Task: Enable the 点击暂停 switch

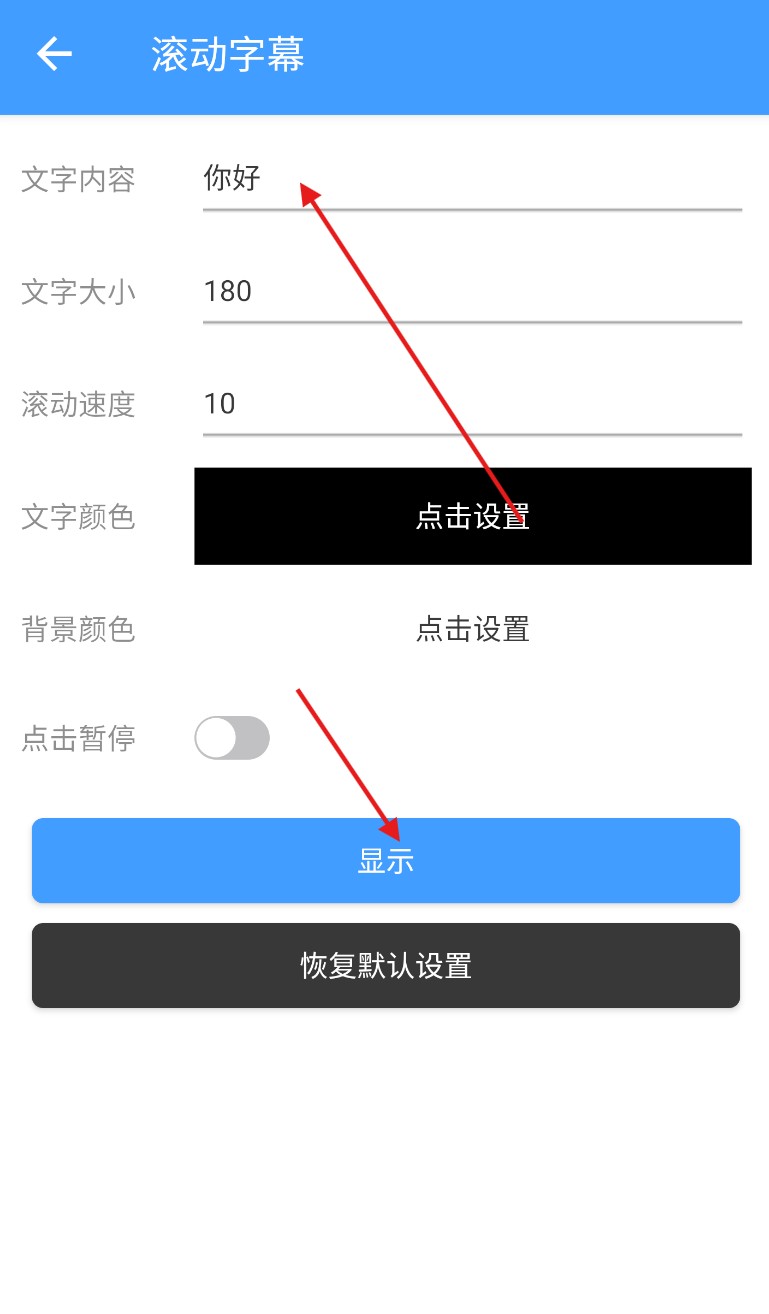Action: pyautogui.click(x=232, y=738)
